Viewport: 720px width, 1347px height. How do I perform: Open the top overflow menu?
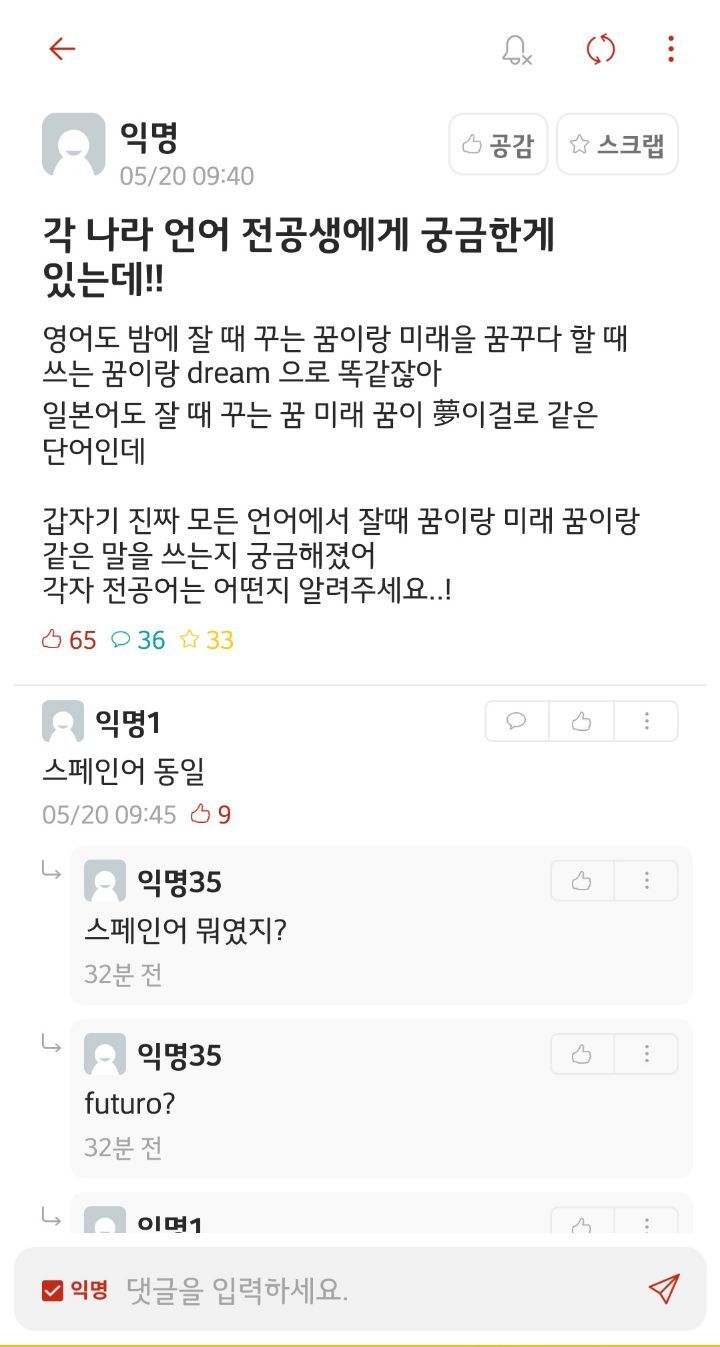point(670,49)
